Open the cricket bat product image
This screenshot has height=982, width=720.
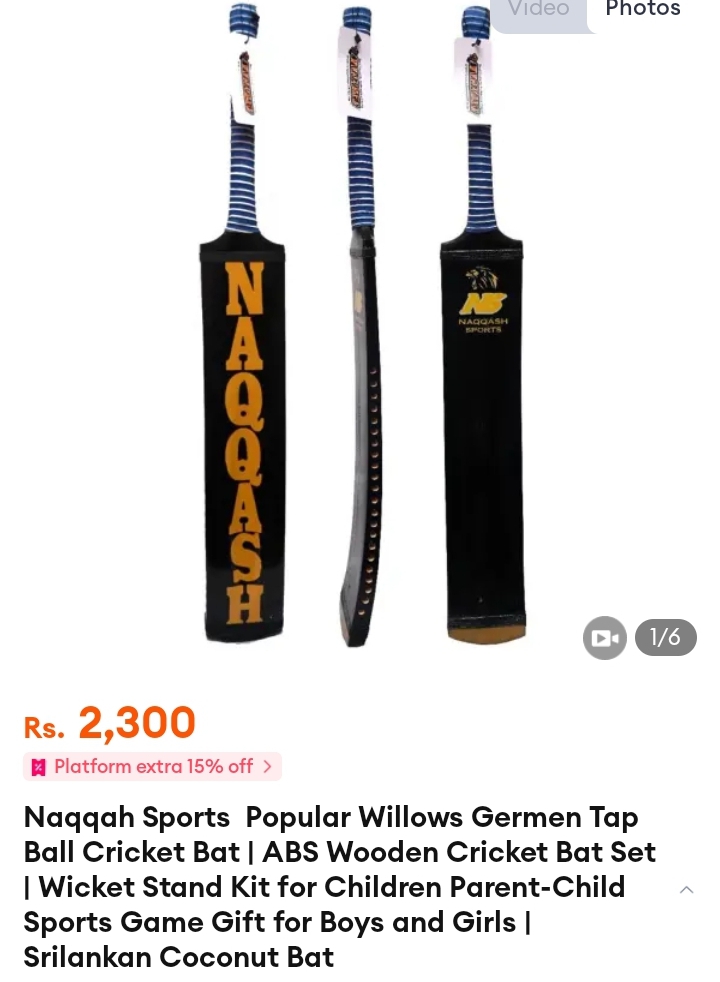[x=360, y=330]
